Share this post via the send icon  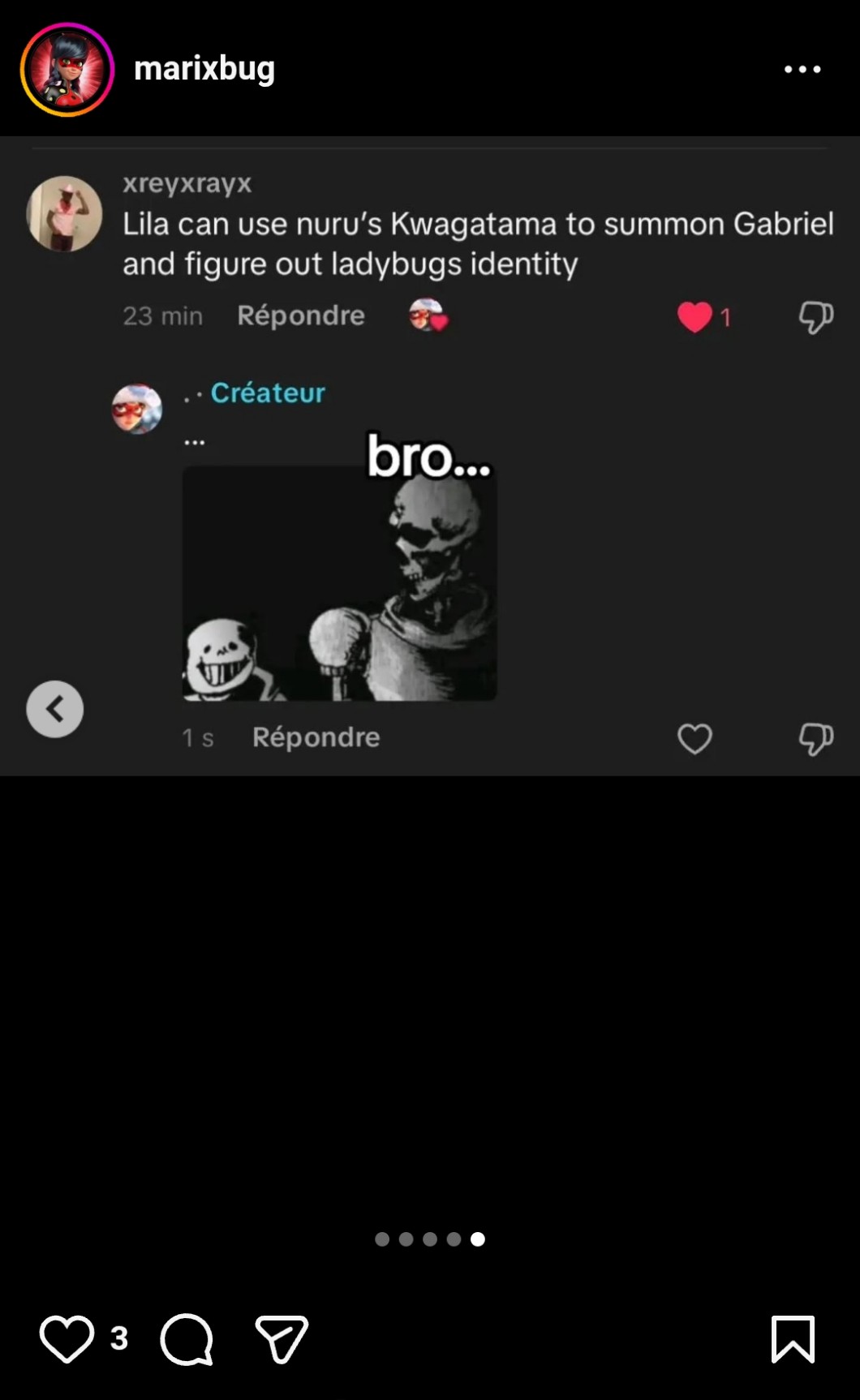point(282,1338)
